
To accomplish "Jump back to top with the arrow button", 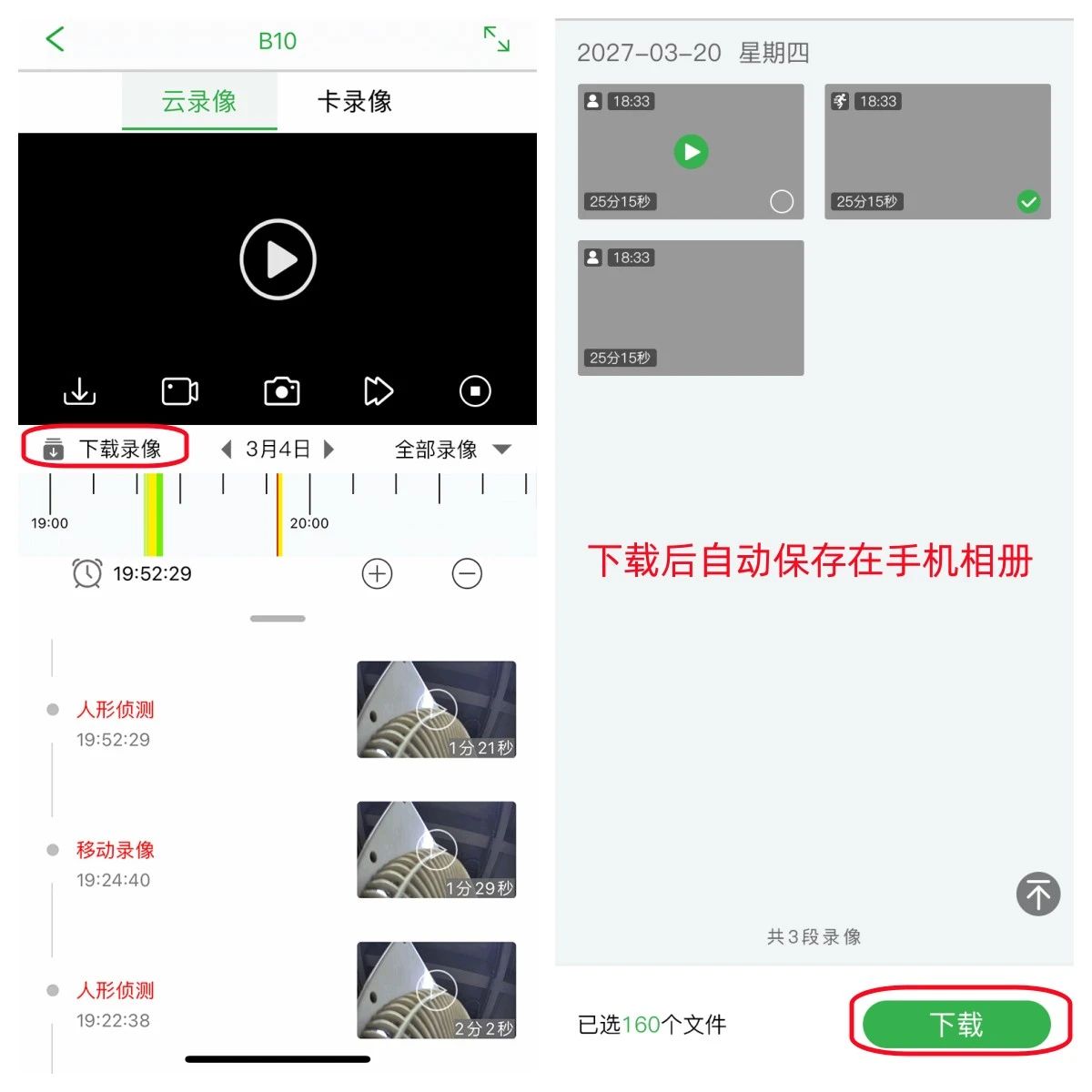I will click(x=1038, y=894).
